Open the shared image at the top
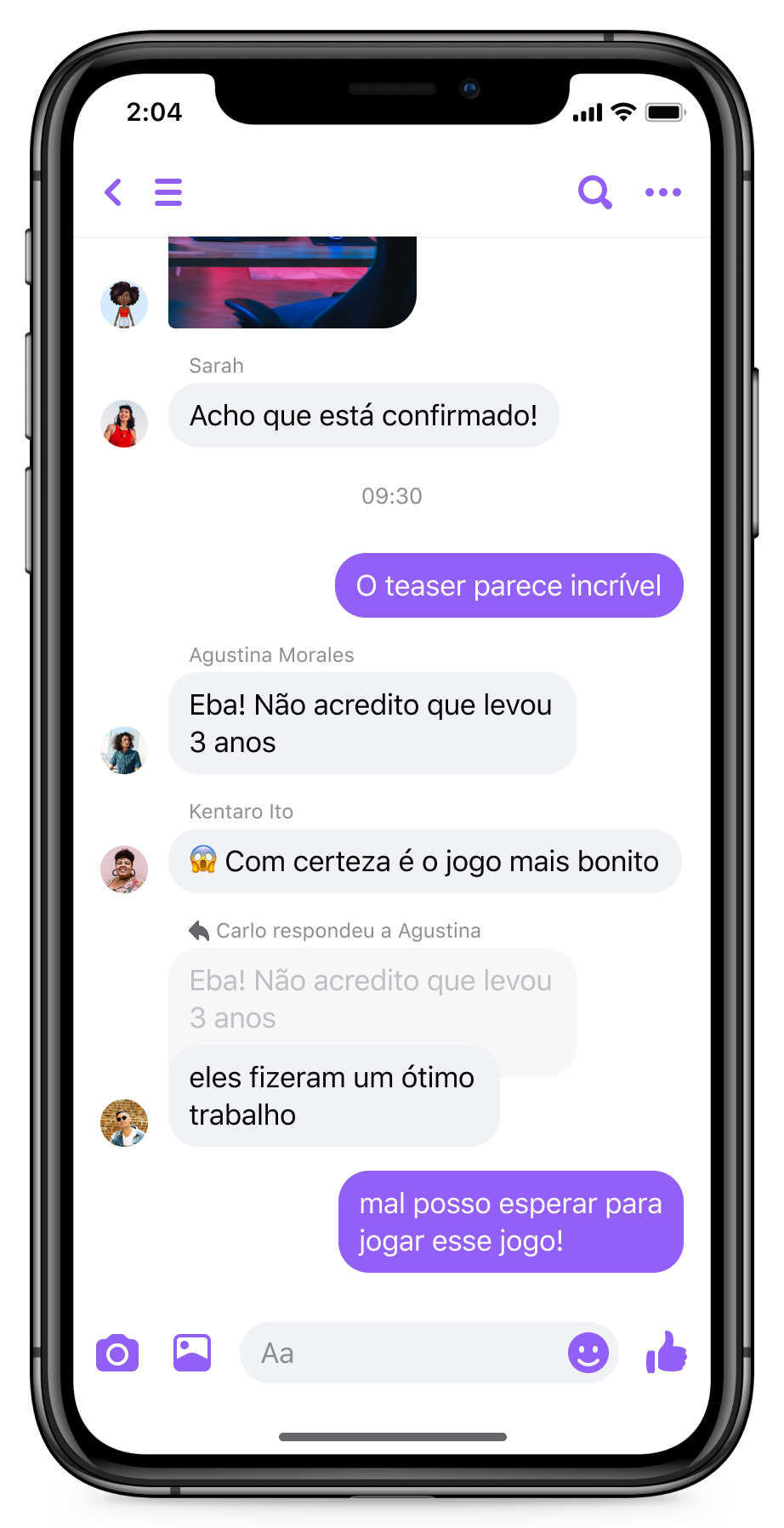This screenshot has height=1528, width=784. (292, 282)
